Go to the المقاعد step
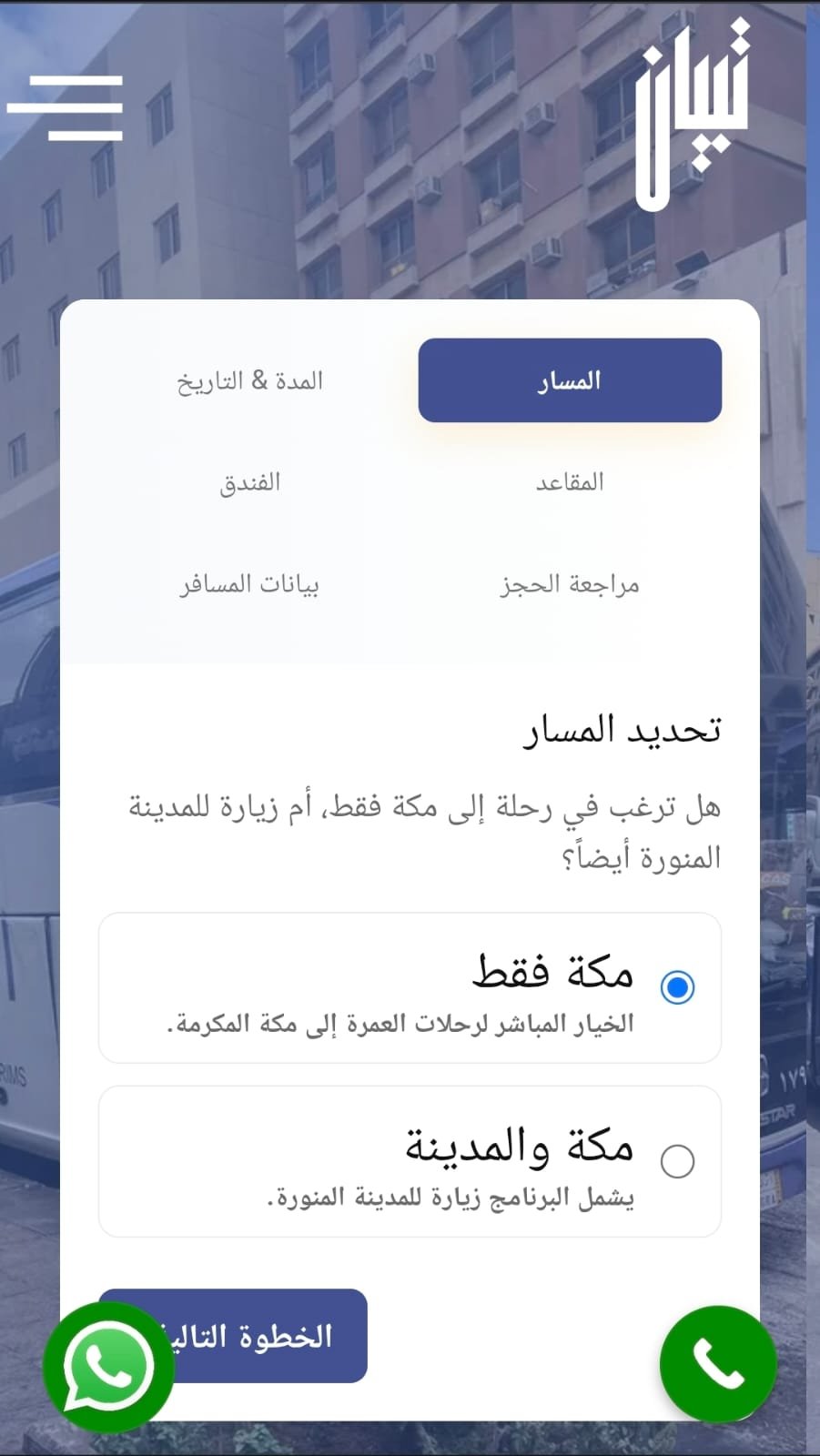The width and height of the screenshot is (820, 1456). pos(570,482)
